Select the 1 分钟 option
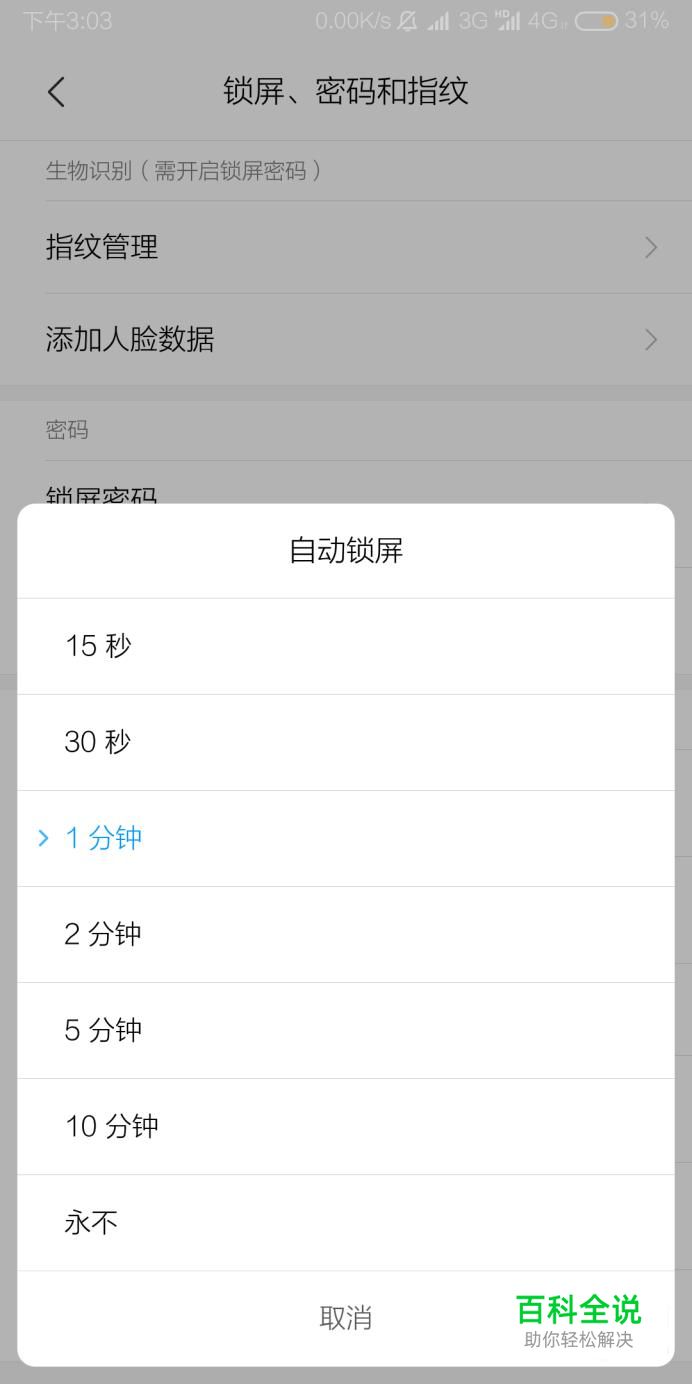This screenshot has height=1384, width=692. pos(346,838)
